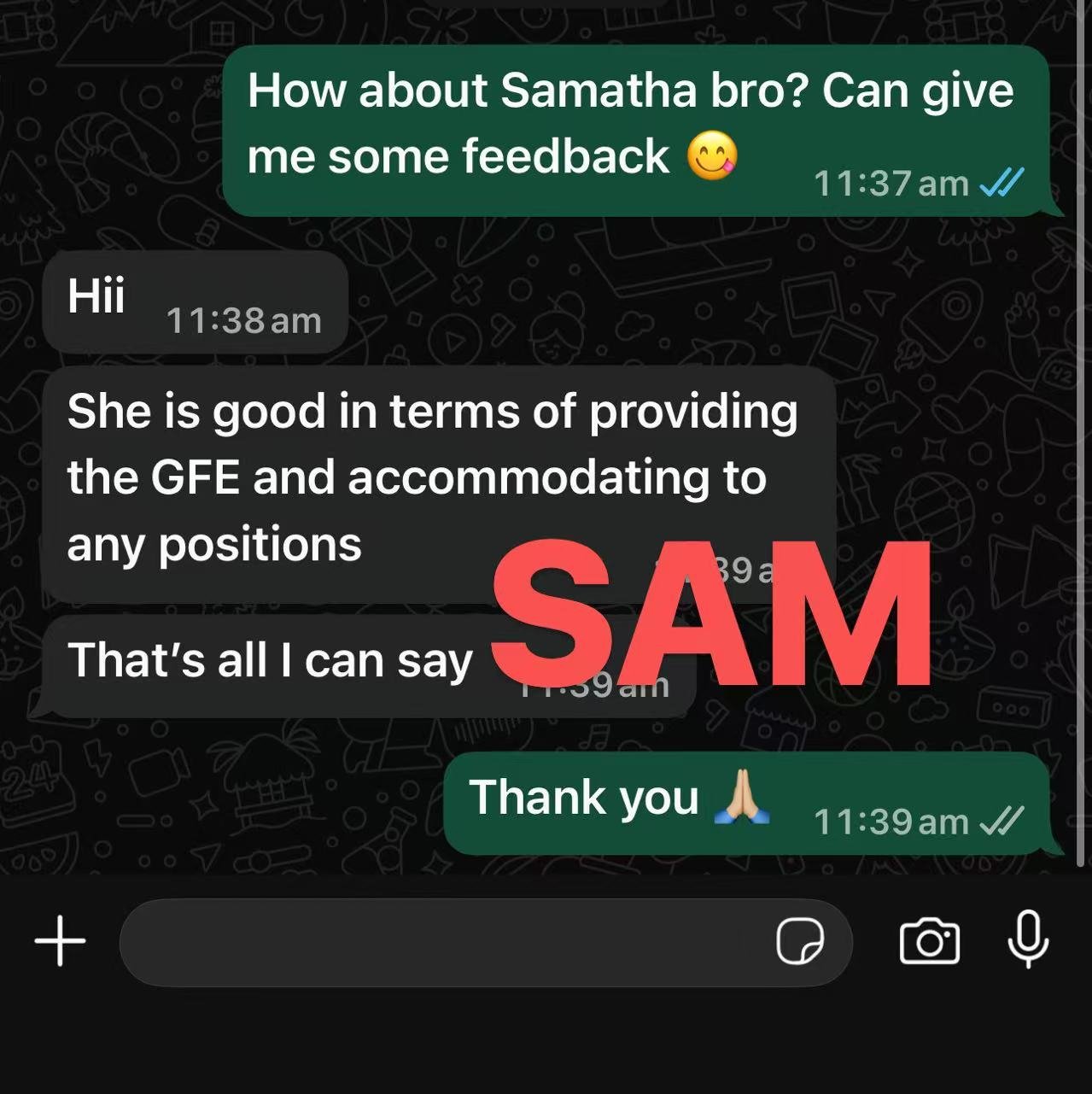Open the sticker picker
This screenshot has width=1092, height=1094.
(799, 942)
